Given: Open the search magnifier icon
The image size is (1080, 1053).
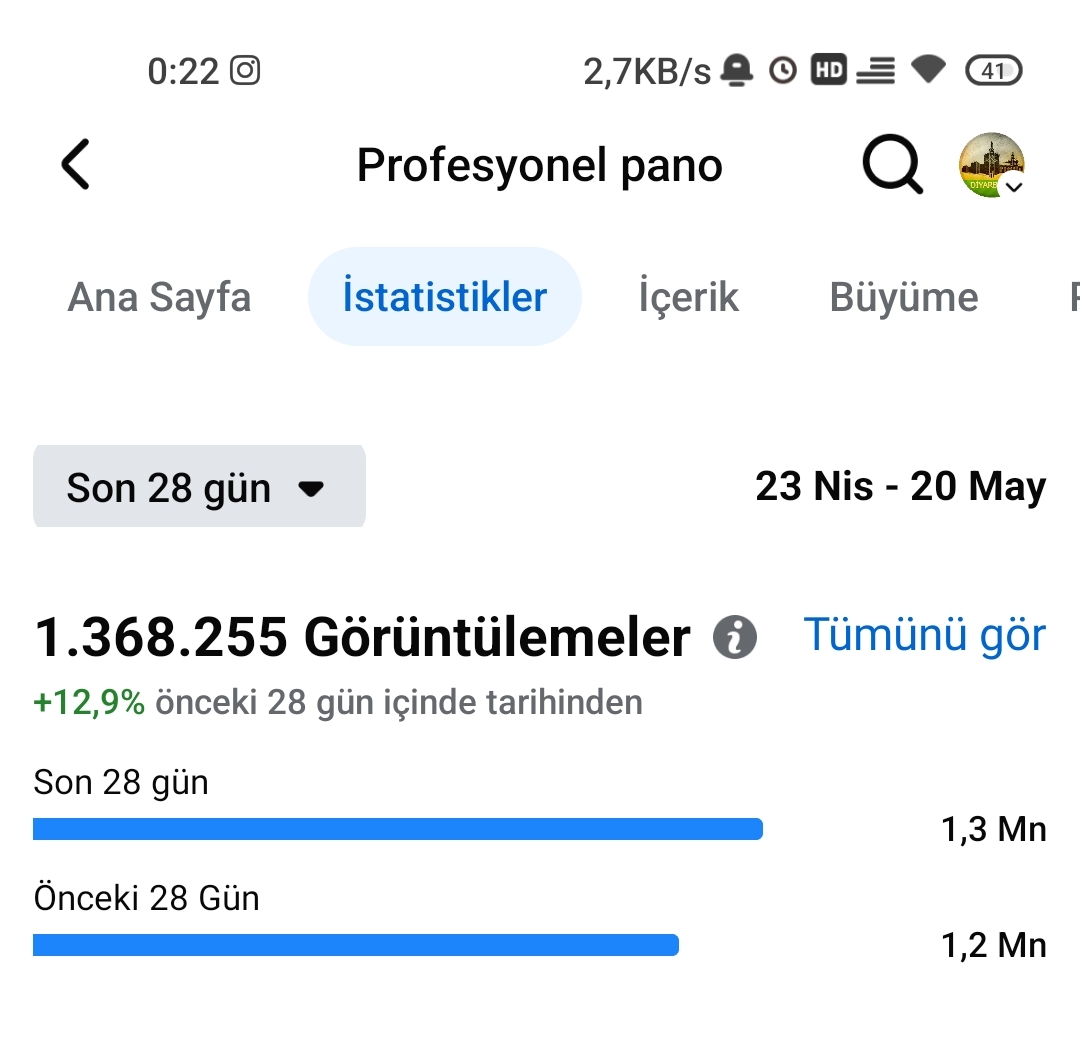Looking at the screenshot, I should tap(891, 165).
